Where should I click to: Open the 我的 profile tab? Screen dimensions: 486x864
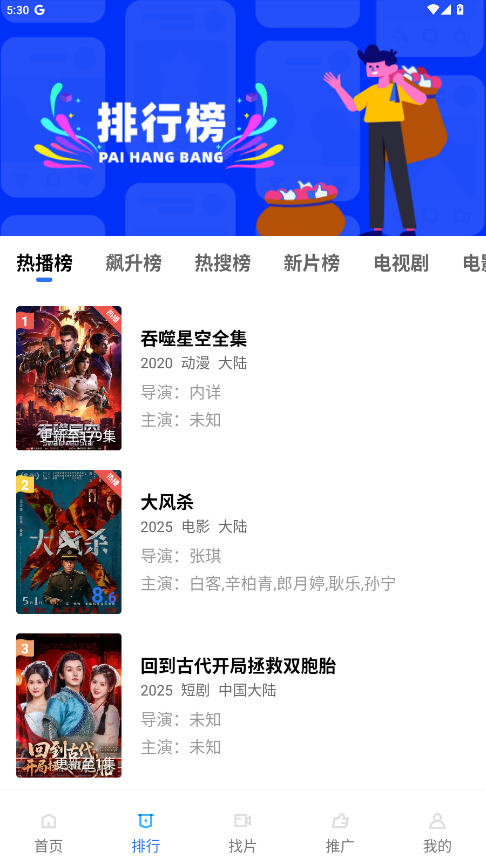[437, 833]
